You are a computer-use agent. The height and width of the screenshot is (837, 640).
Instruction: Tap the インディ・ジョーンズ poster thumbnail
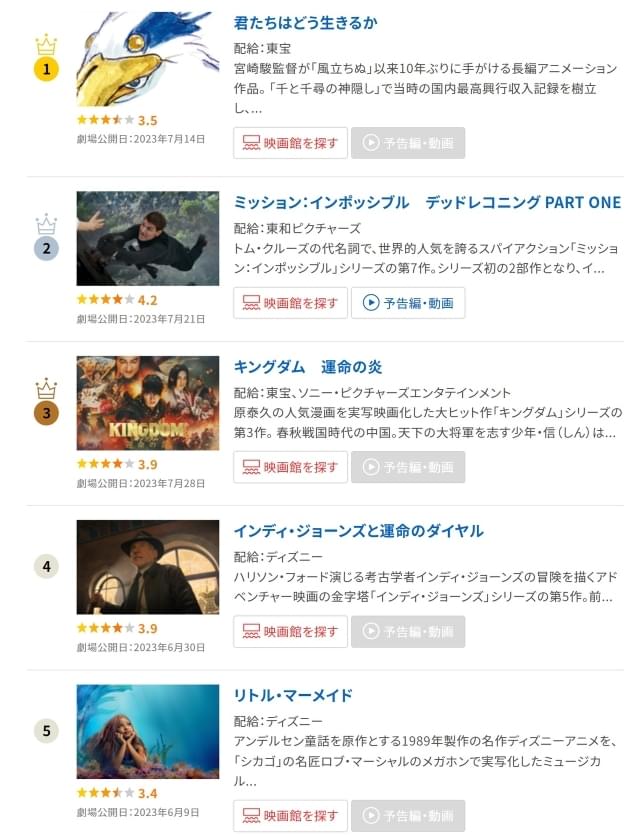[147, 567]
